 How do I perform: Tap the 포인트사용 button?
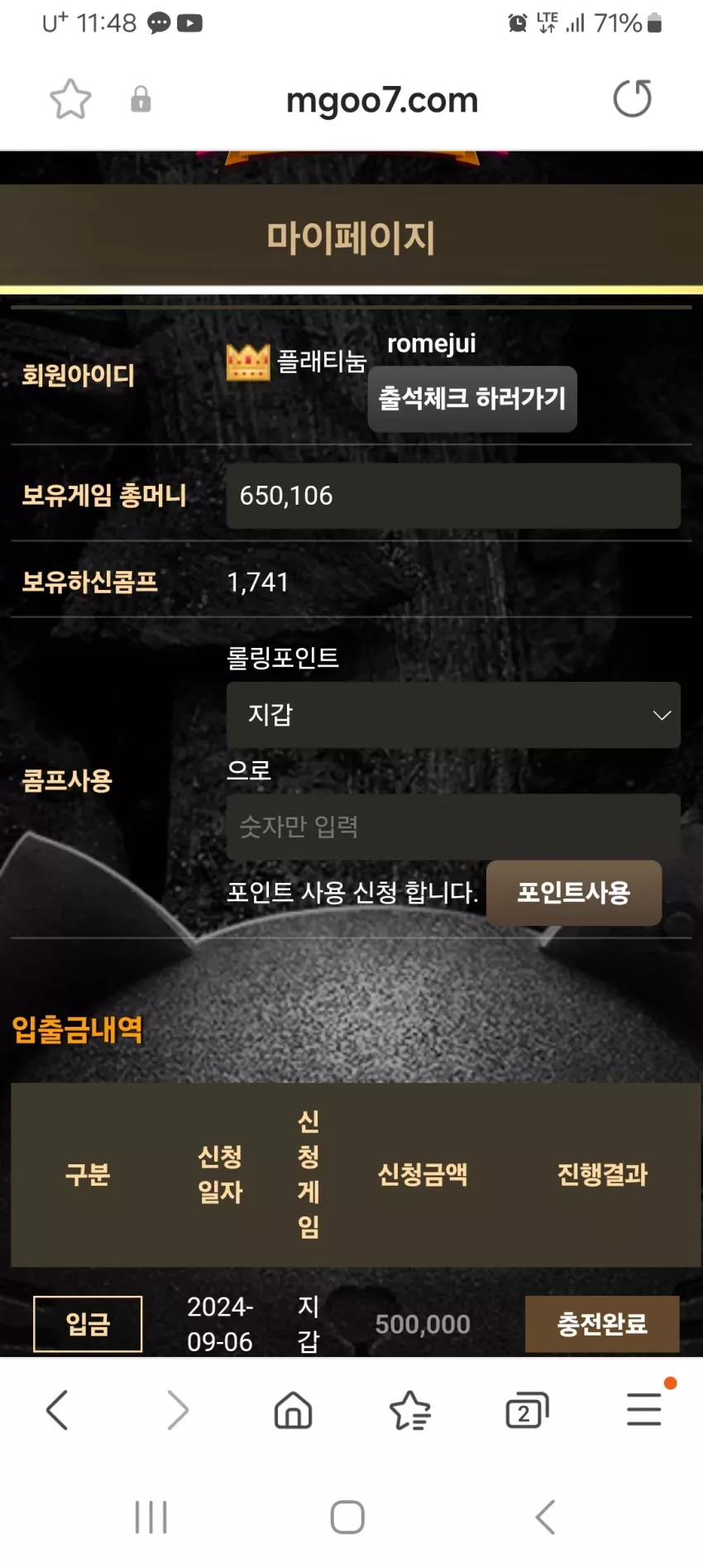point(574,893)
